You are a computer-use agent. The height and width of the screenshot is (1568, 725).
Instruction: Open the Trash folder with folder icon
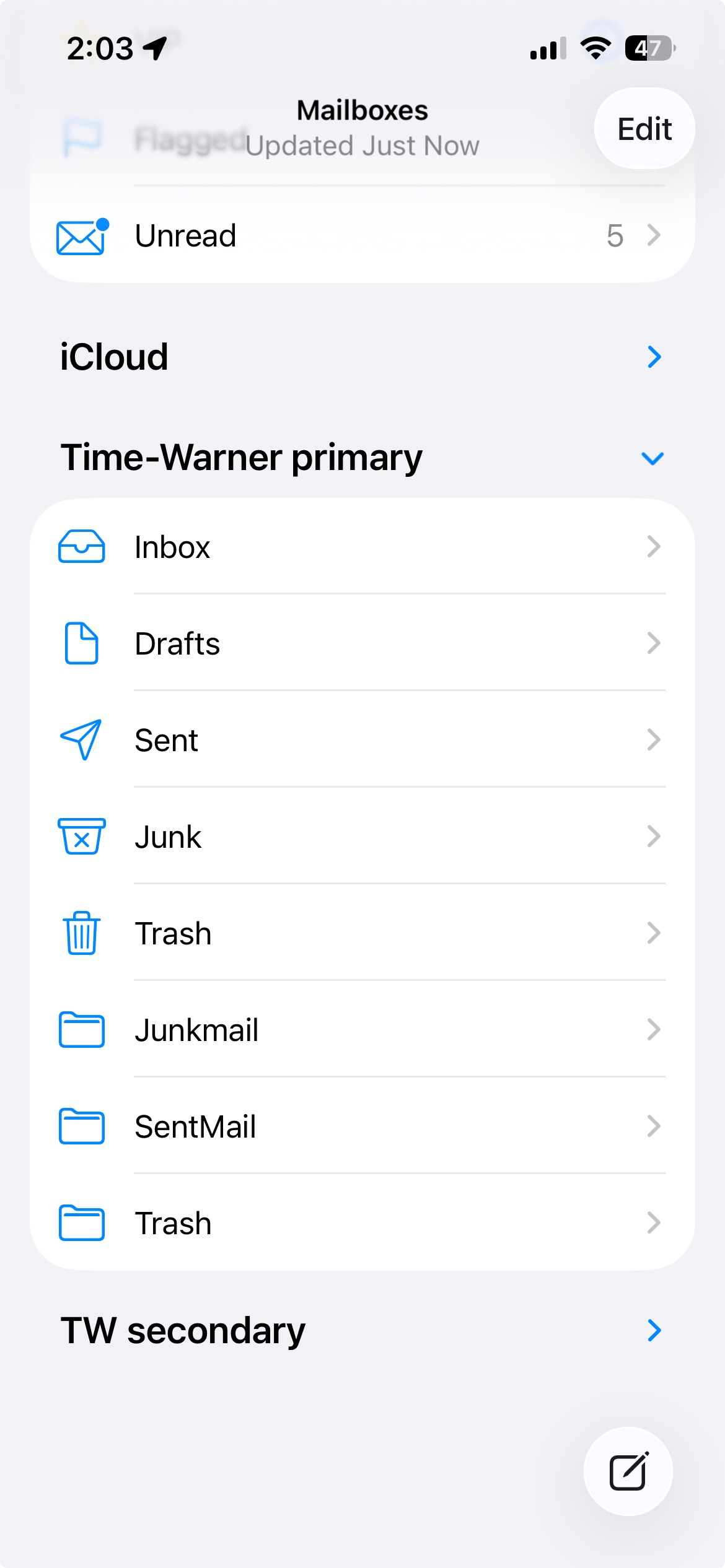point(362,1223)
